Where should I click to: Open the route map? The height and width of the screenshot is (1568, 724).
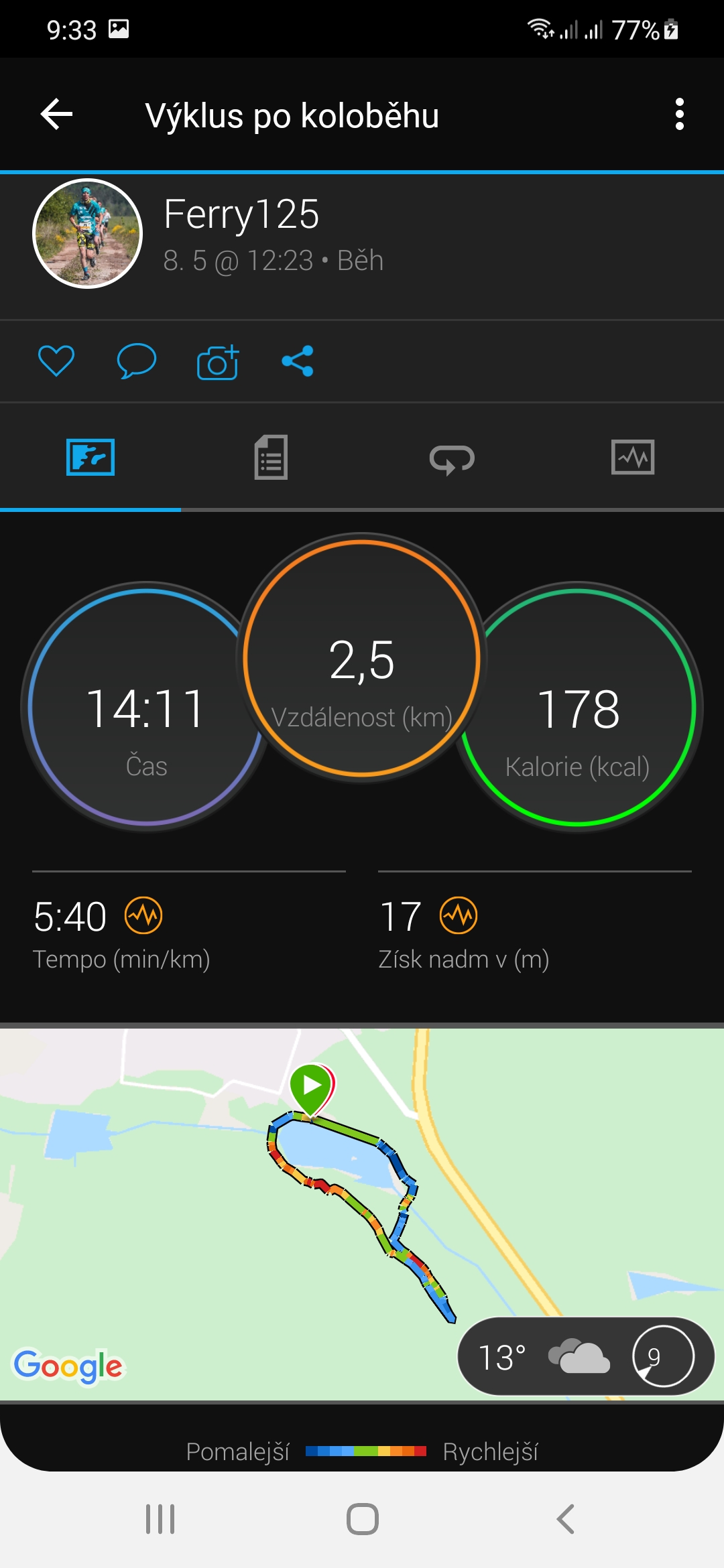click(362, 1214)
